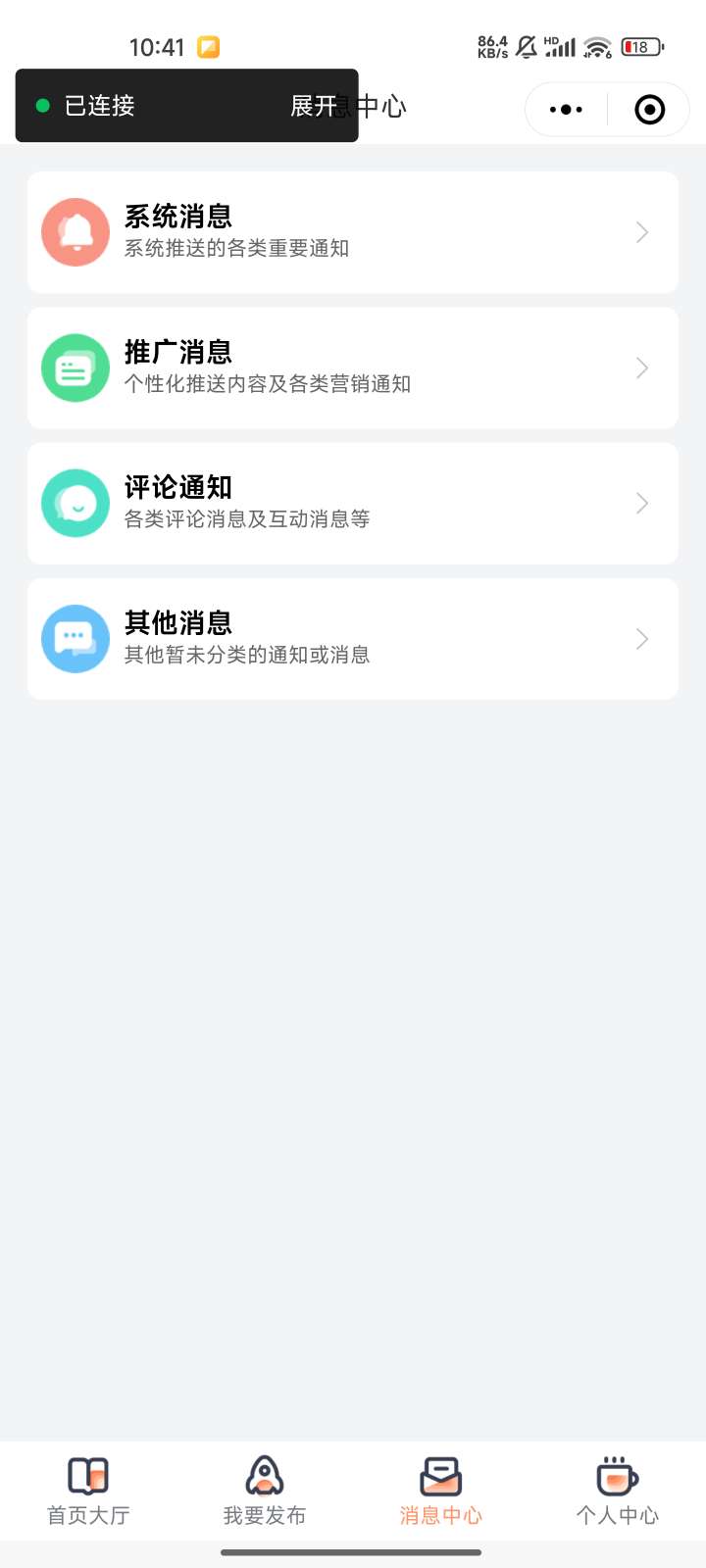Click the circular close capsule button

pos(648,109)
